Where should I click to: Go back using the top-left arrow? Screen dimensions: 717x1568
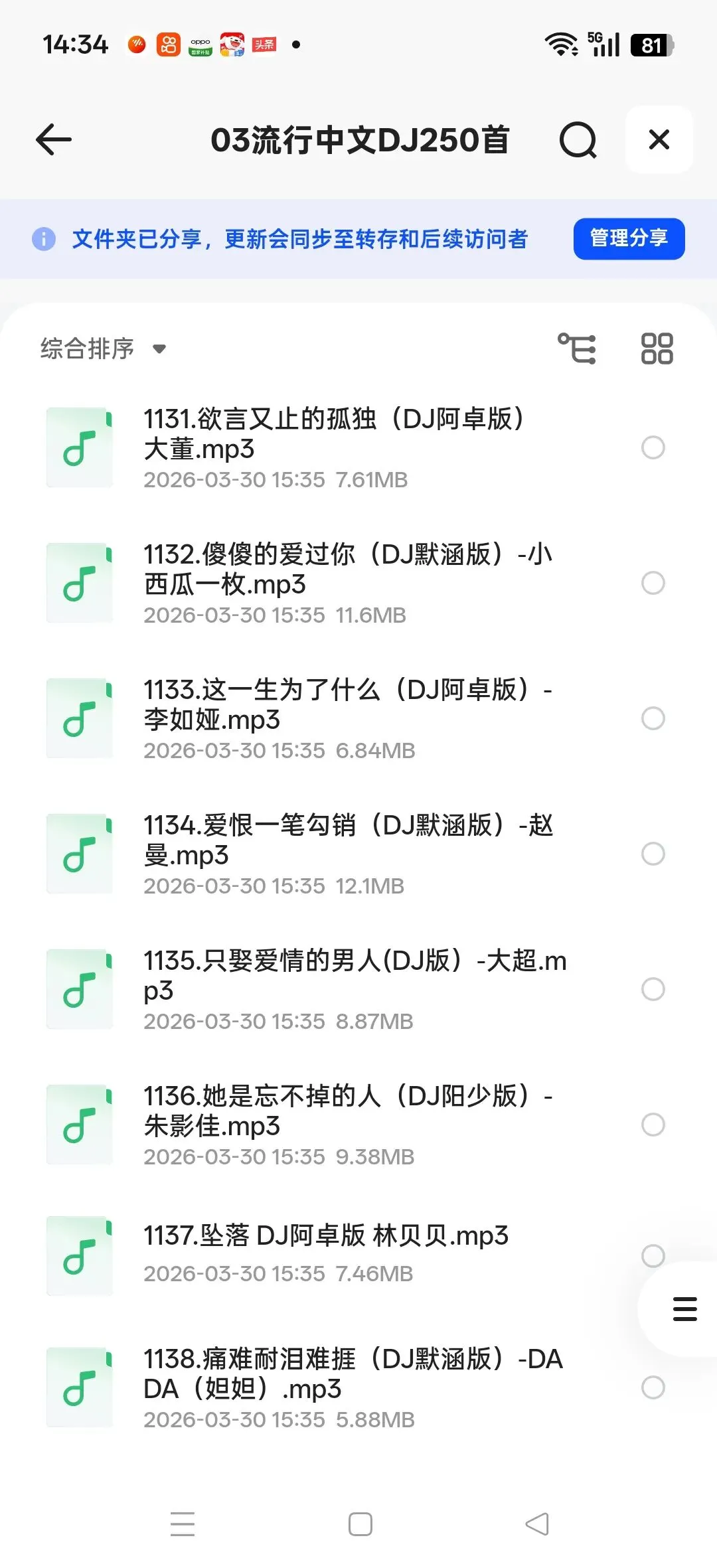[54, 139]
